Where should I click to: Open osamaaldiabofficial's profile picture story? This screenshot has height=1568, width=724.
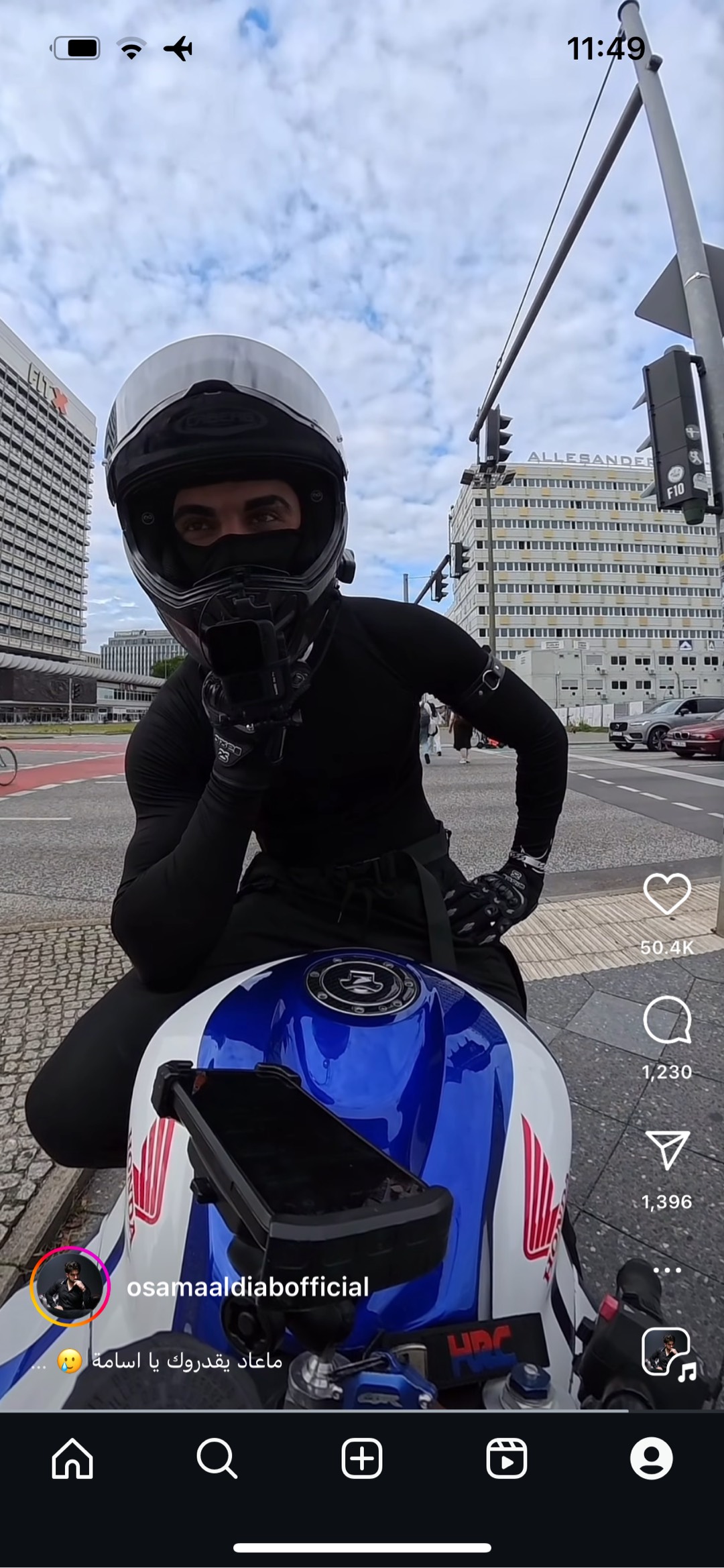pyautogui.click(x=70, y=1286)
